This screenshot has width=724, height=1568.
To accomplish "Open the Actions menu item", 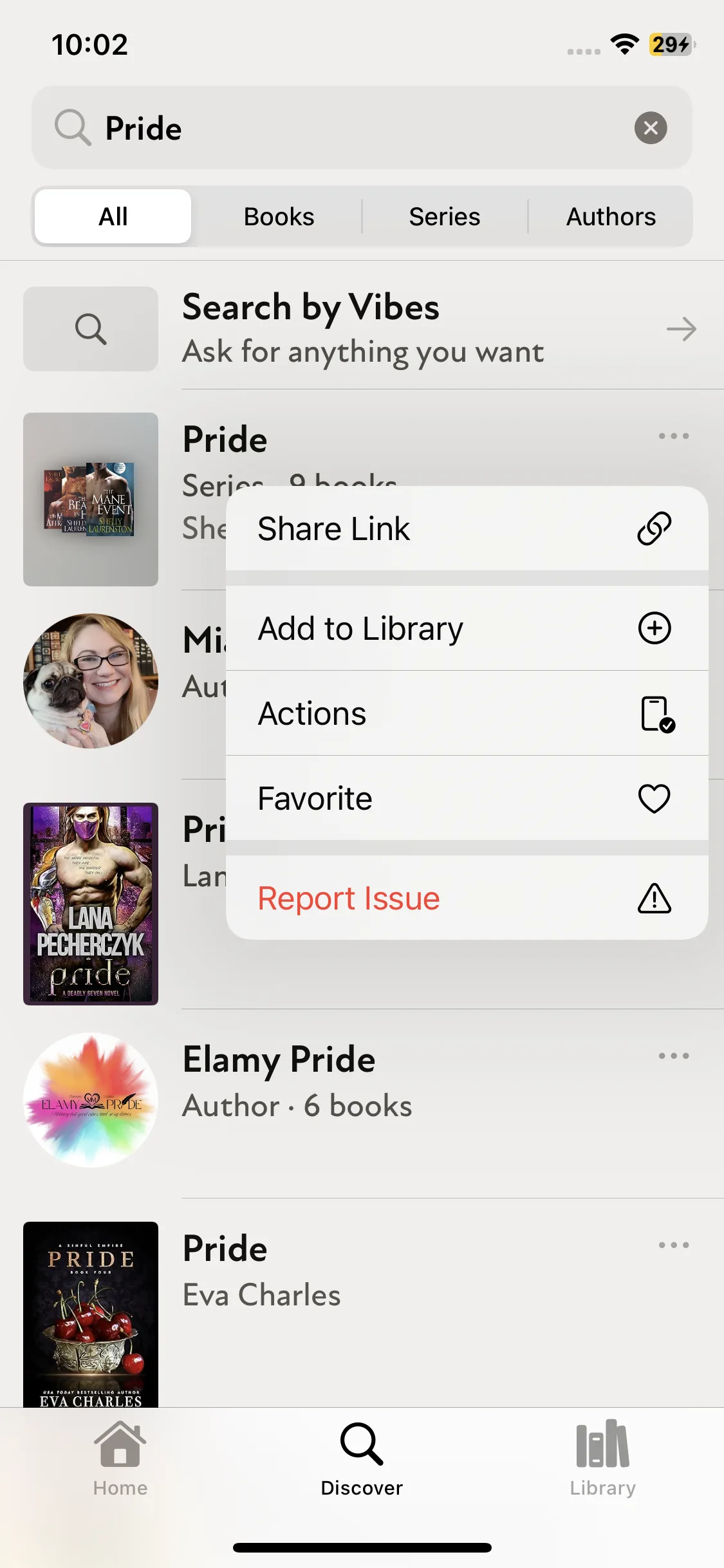I will pos(467,713).
